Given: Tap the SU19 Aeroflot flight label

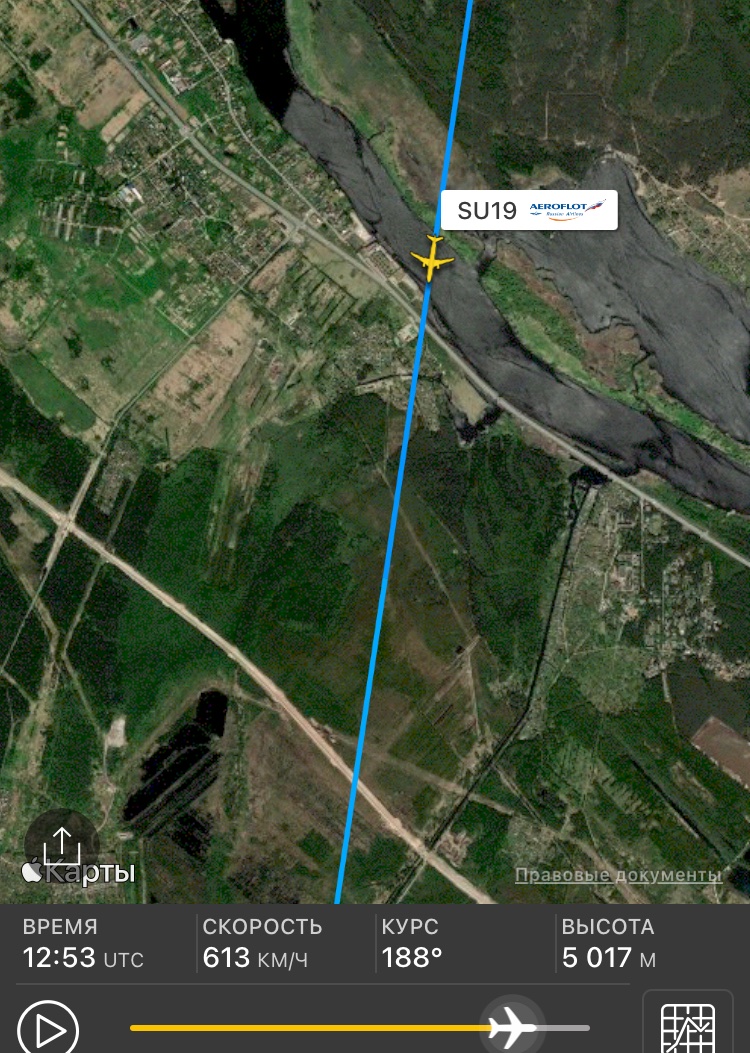Looking at the screenshot, I should [x=529, y=210].
